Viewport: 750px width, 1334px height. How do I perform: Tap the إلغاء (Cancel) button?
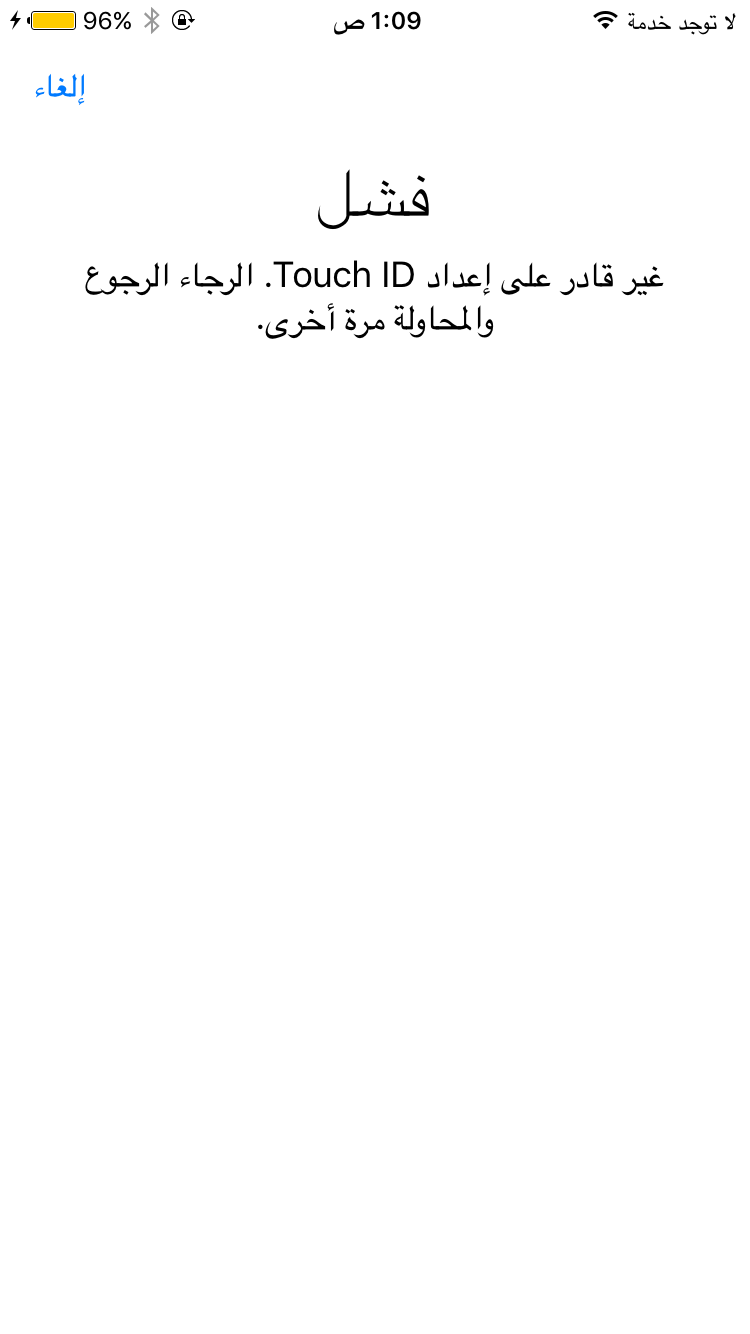(x=60, y=88)
